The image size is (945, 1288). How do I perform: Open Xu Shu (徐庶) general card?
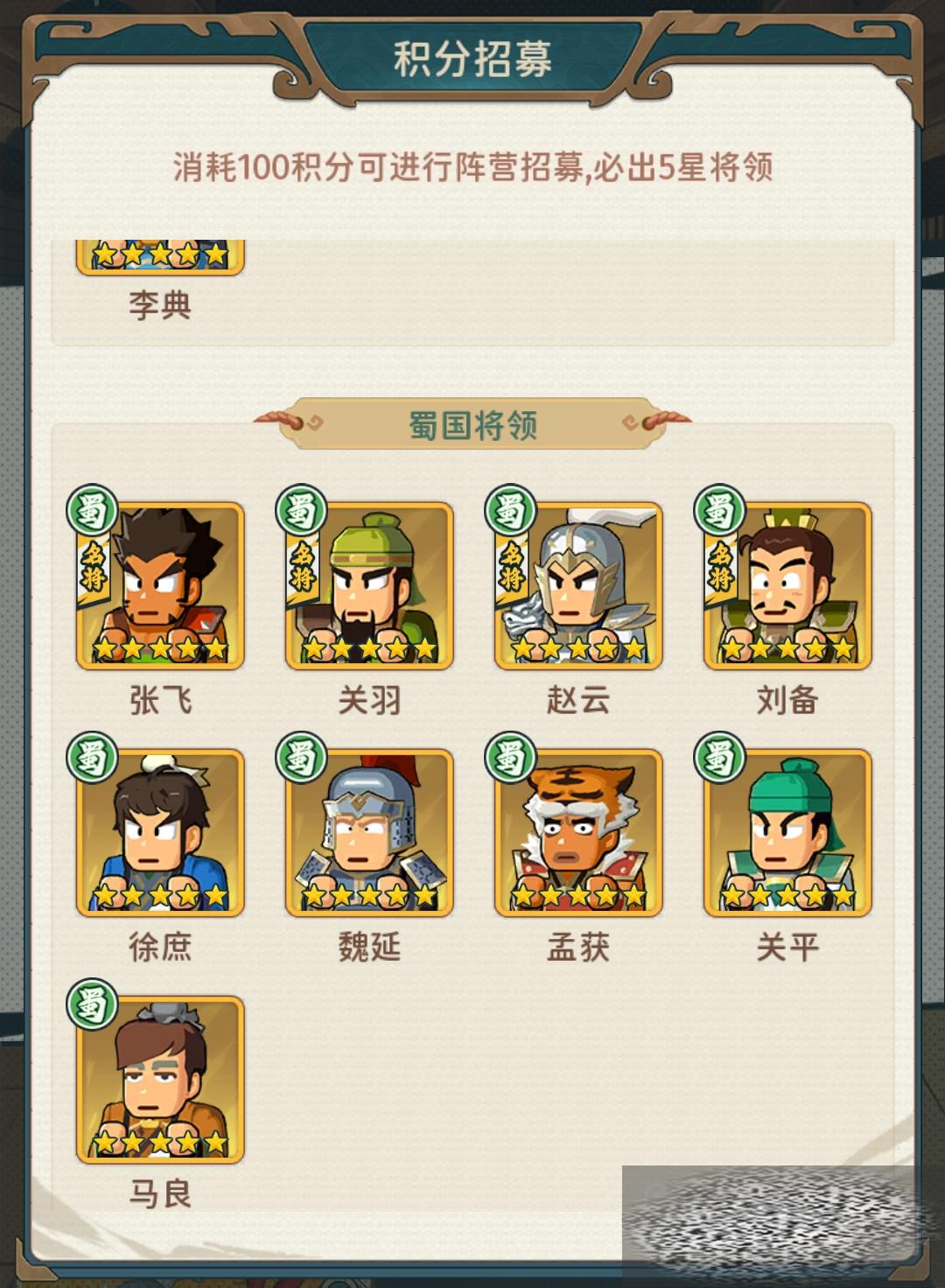tap(160, 832)
